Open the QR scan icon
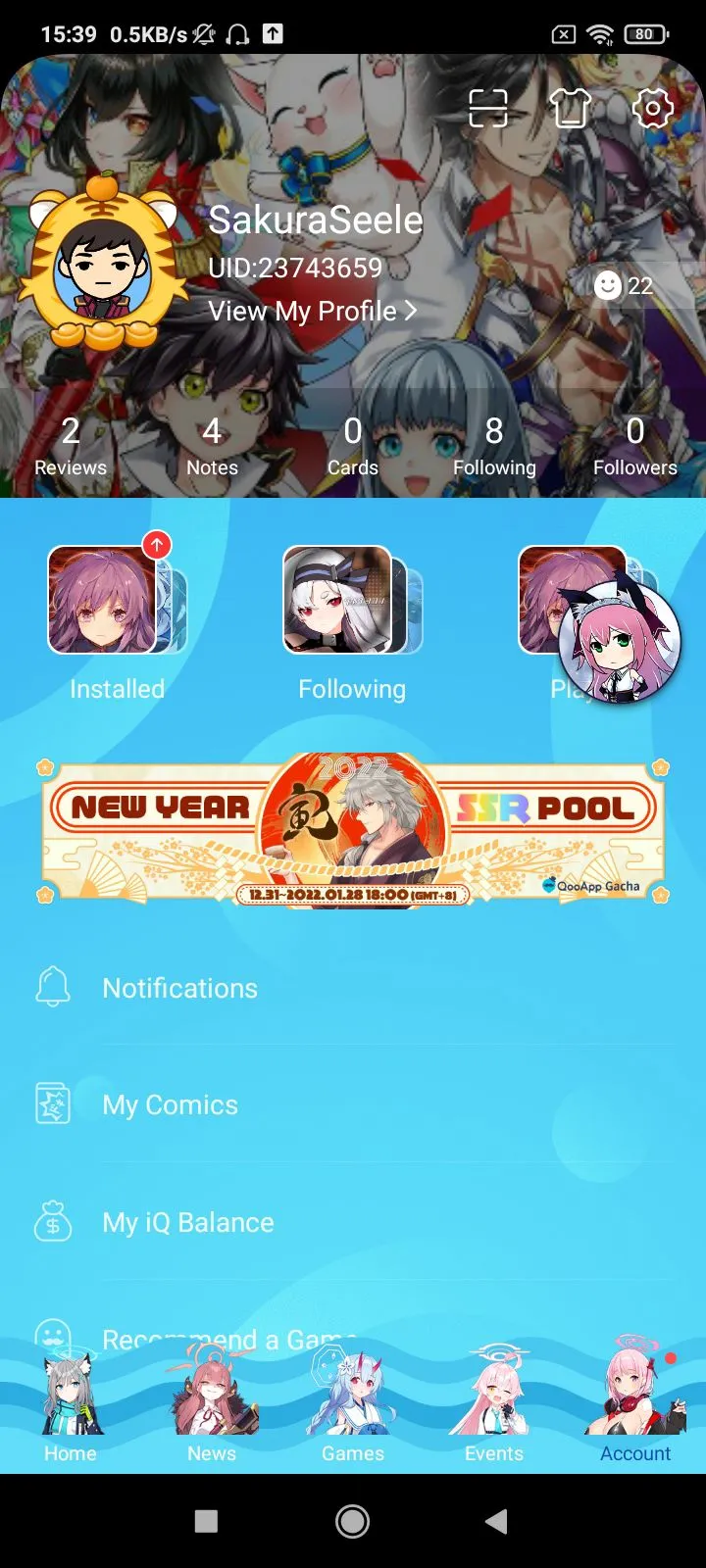 (x=488, y=108)
